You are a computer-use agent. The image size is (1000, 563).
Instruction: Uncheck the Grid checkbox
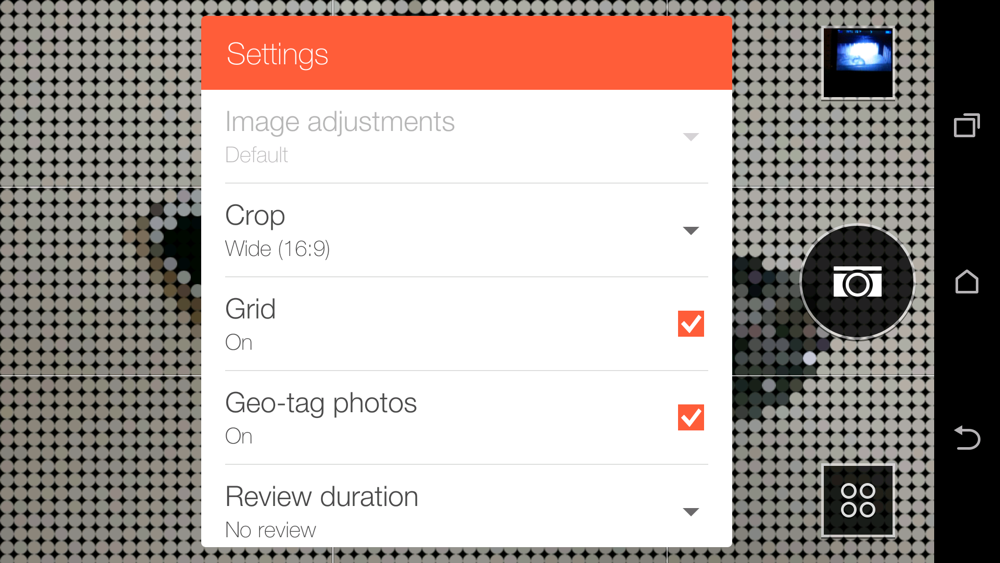coord(690,324)
